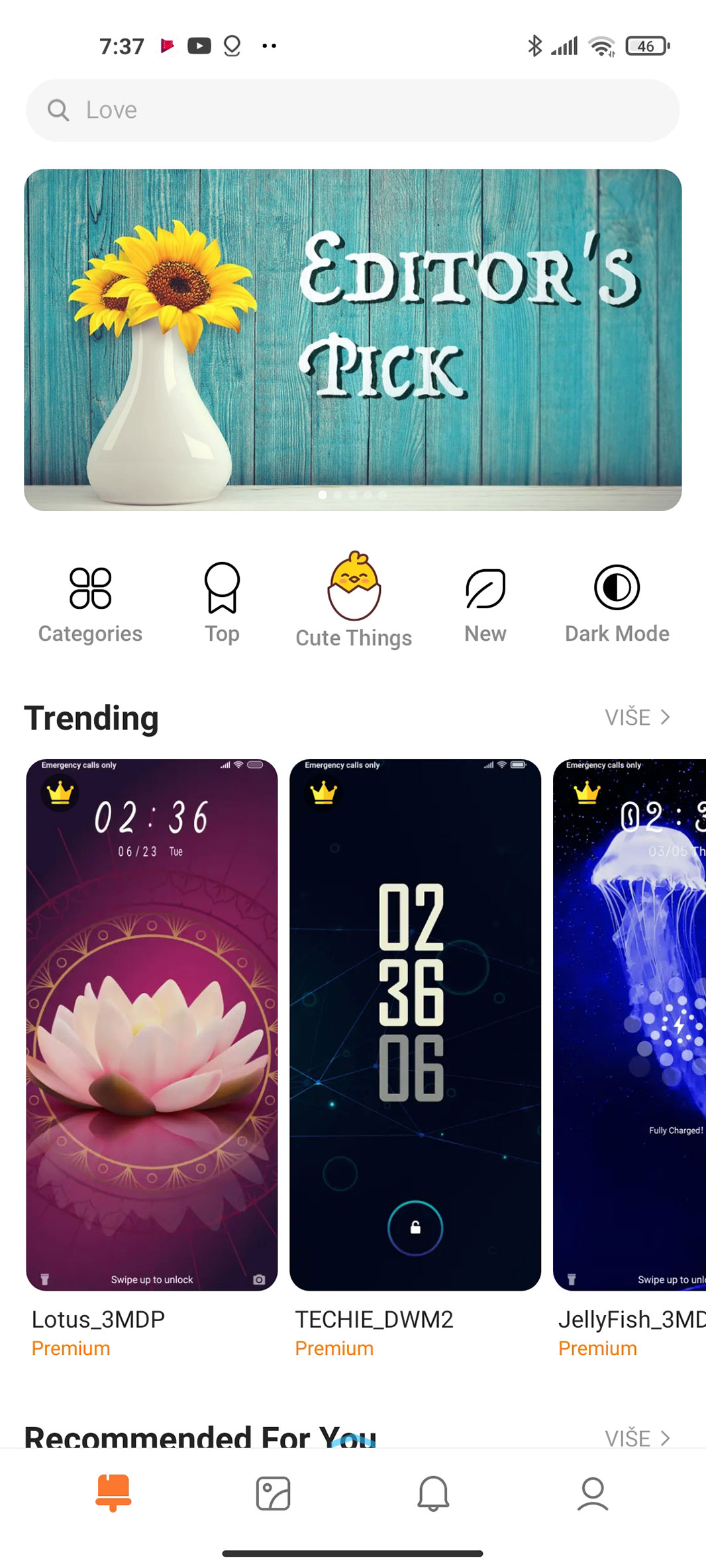View more Recommended For You themes
Viewport: 706px width, 1568px height.
(637, 1438)
